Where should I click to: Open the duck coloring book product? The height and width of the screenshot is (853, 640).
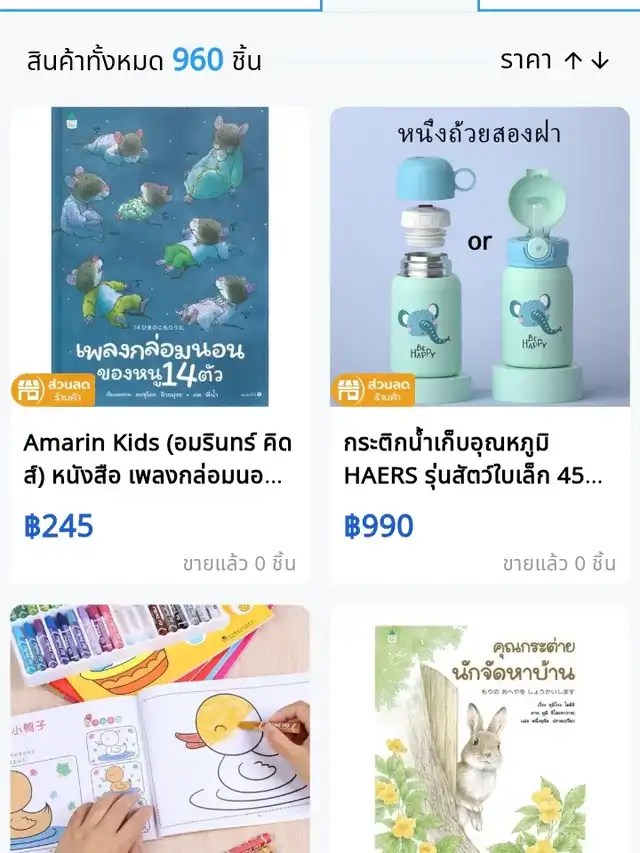160,728
